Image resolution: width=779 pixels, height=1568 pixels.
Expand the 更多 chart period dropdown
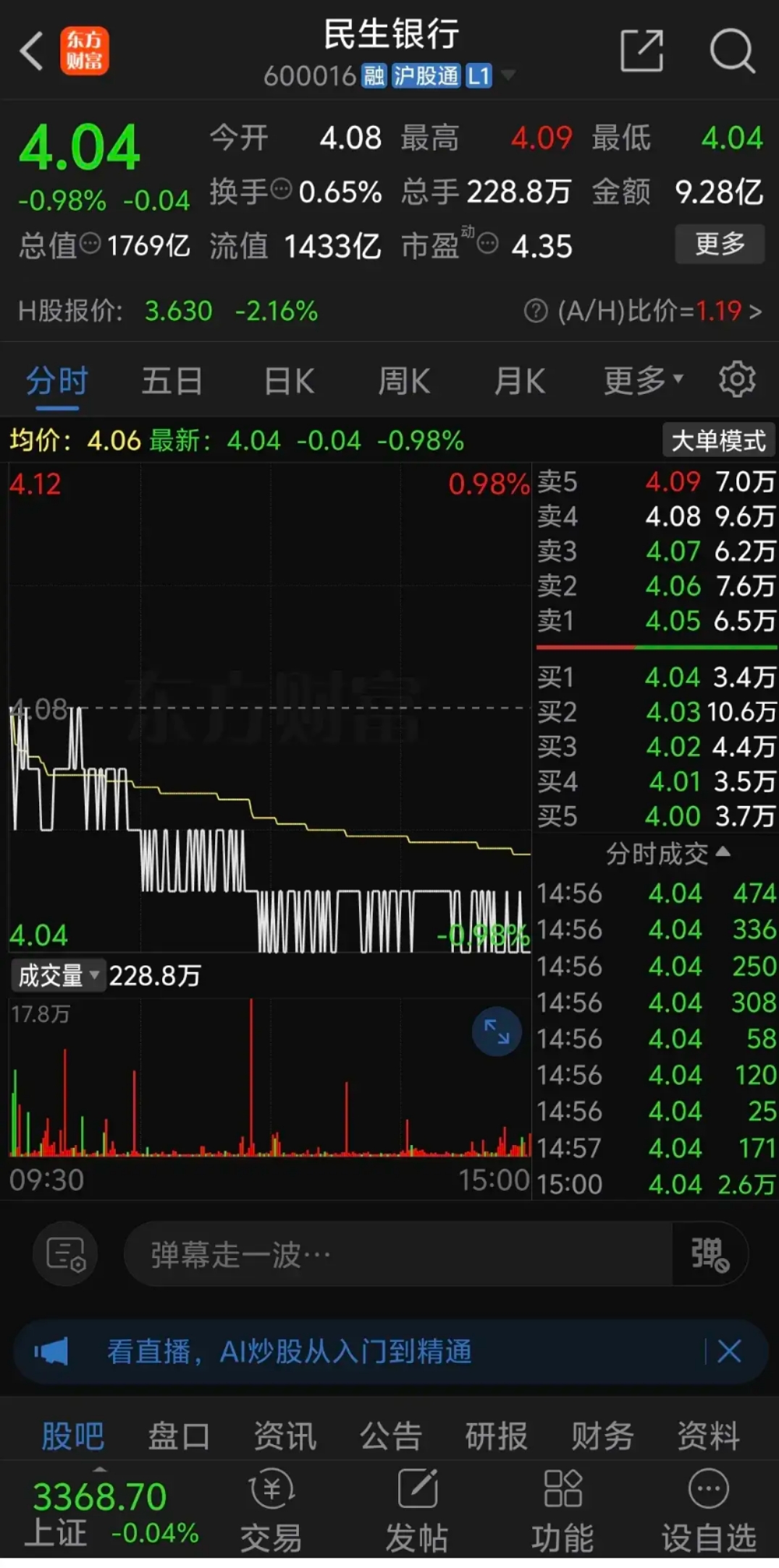[x=643, y=380]
